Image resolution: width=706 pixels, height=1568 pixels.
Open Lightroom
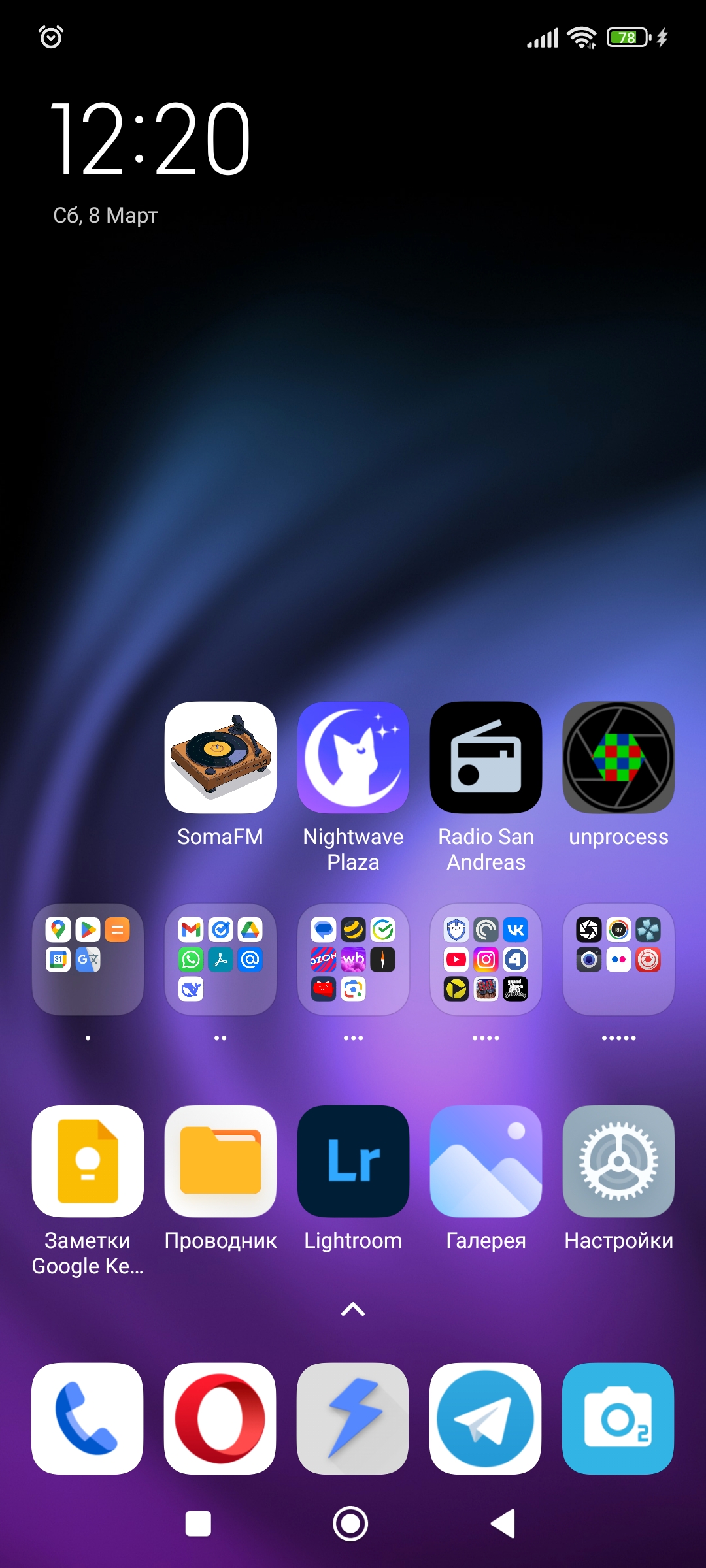click(x=353, y=1161)
